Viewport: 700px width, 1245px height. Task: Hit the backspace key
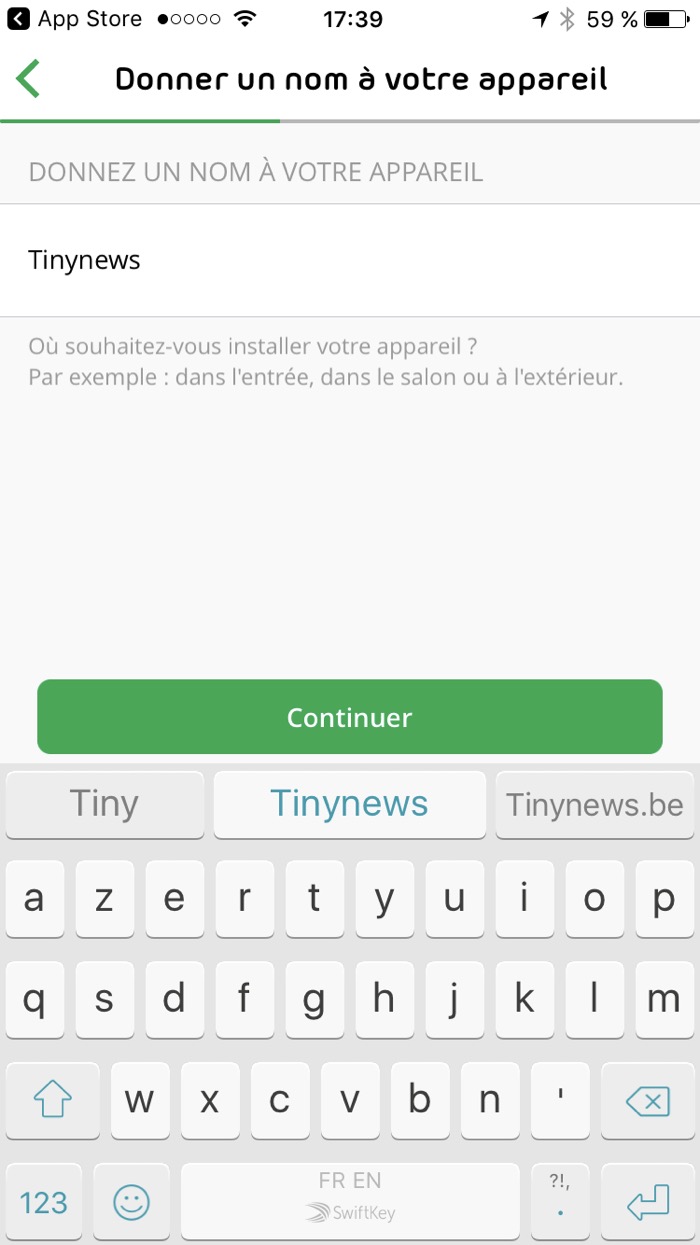coord(647,1101)
